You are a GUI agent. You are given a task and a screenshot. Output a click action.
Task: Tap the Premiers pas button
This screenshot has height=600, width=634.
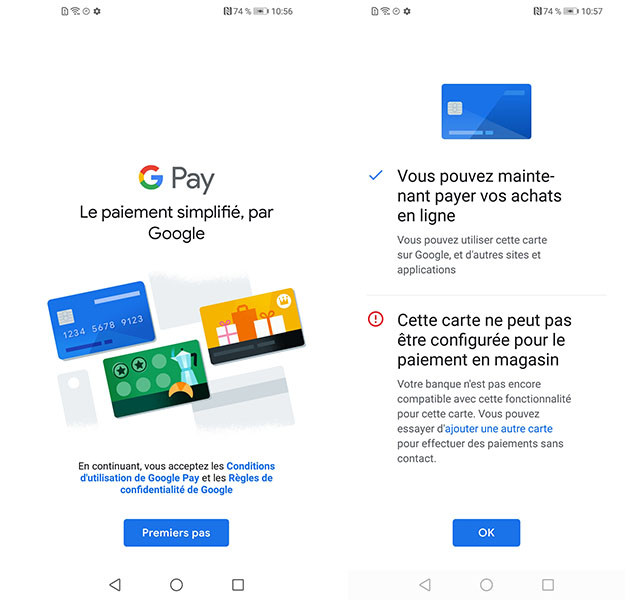pyautogui.click(x=176, y=533)
